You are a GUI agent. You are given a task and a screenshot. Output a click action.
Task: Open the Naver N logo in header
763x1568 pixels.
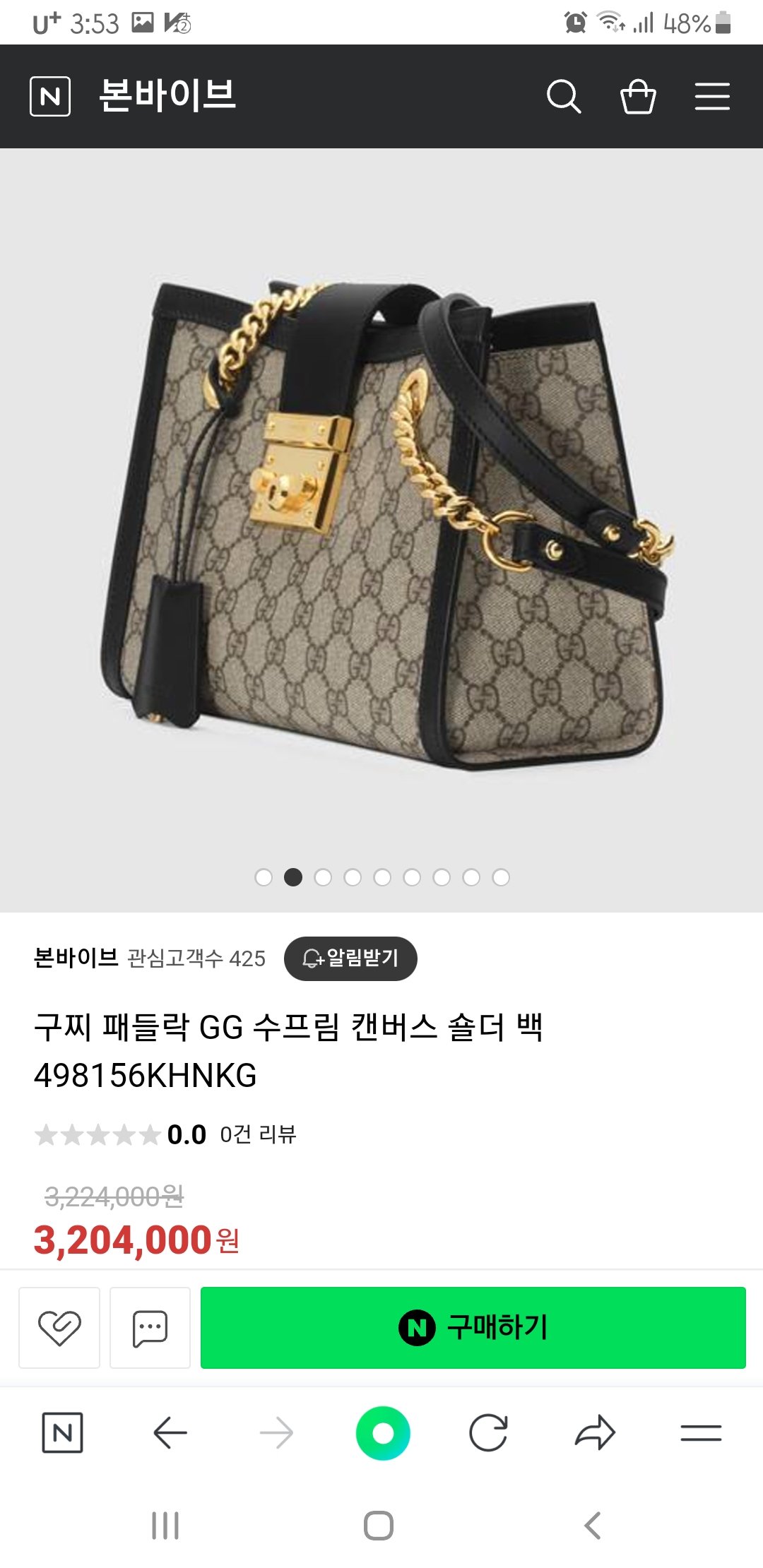[50, 96]
